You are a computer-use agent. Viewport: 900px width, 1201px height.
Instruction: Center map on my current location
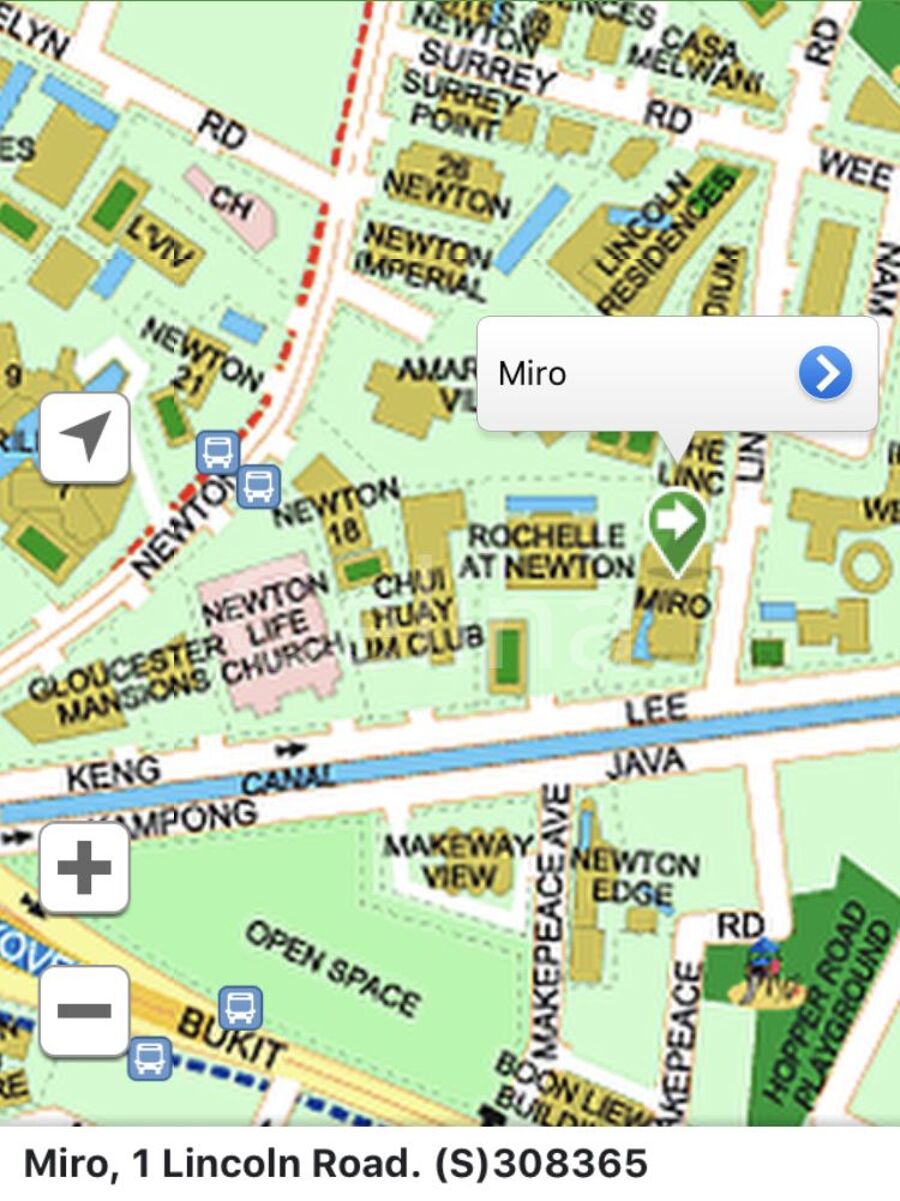click(x=85, y=438)
